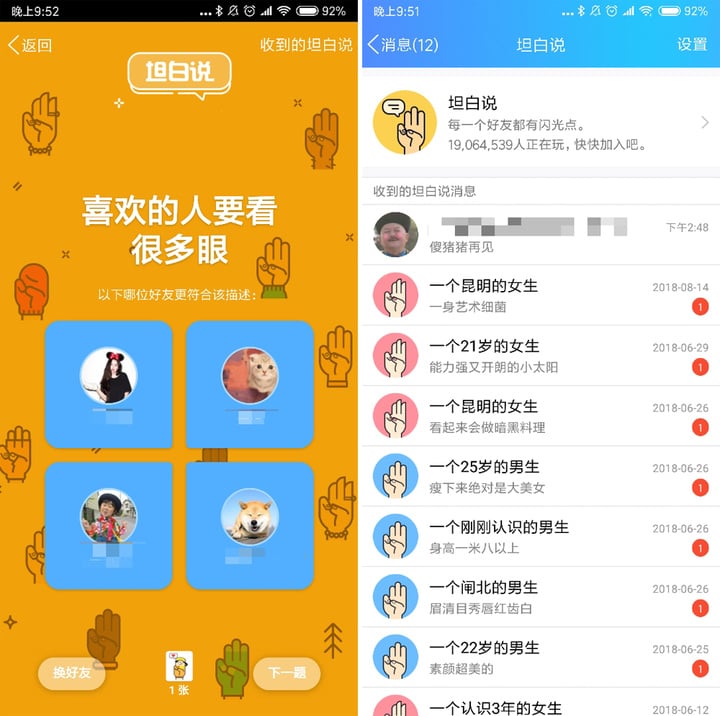Open message from 一个刚刚认识的男生
This screenshot has height=716, width=720.
[540, 537]
